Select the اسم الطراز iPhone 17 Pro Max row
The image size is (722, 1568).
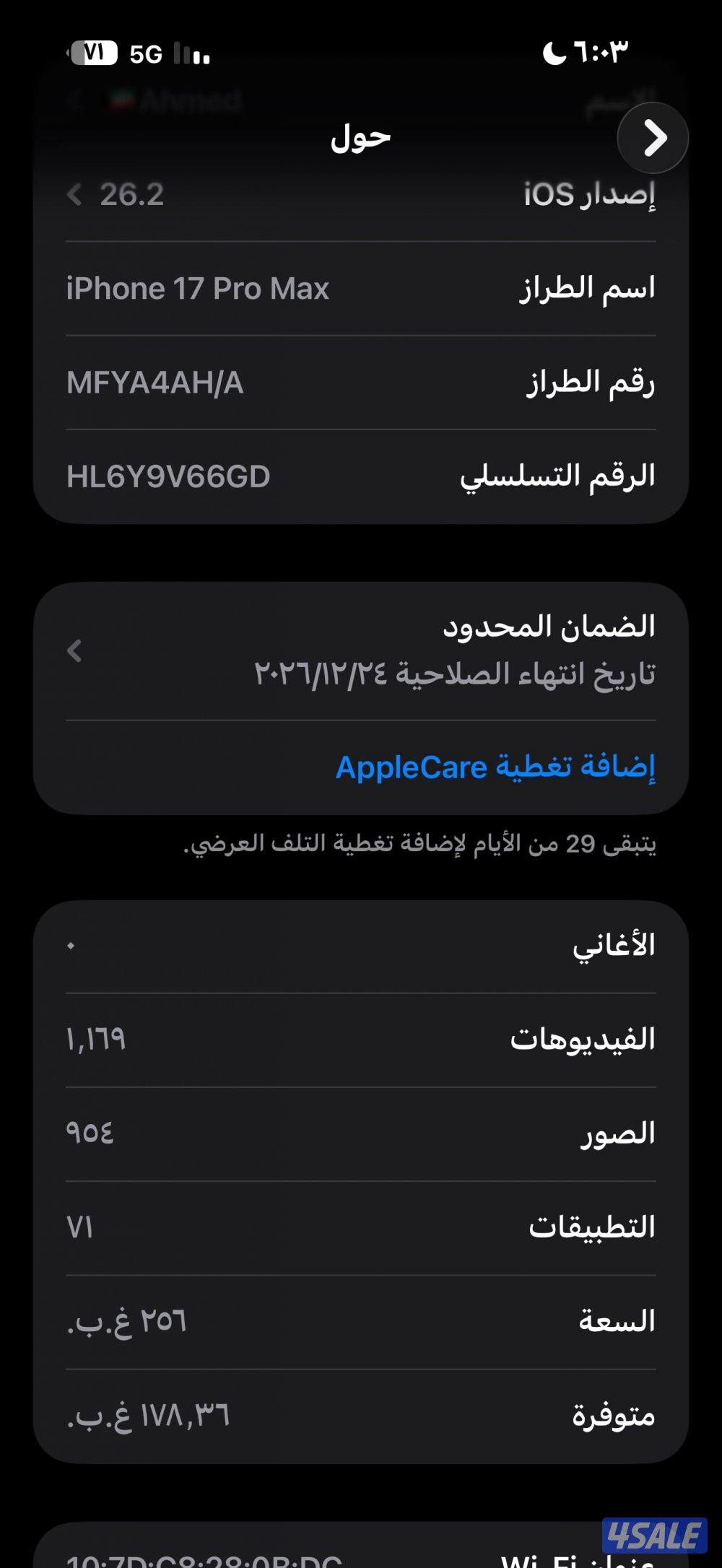coord(361,287)
